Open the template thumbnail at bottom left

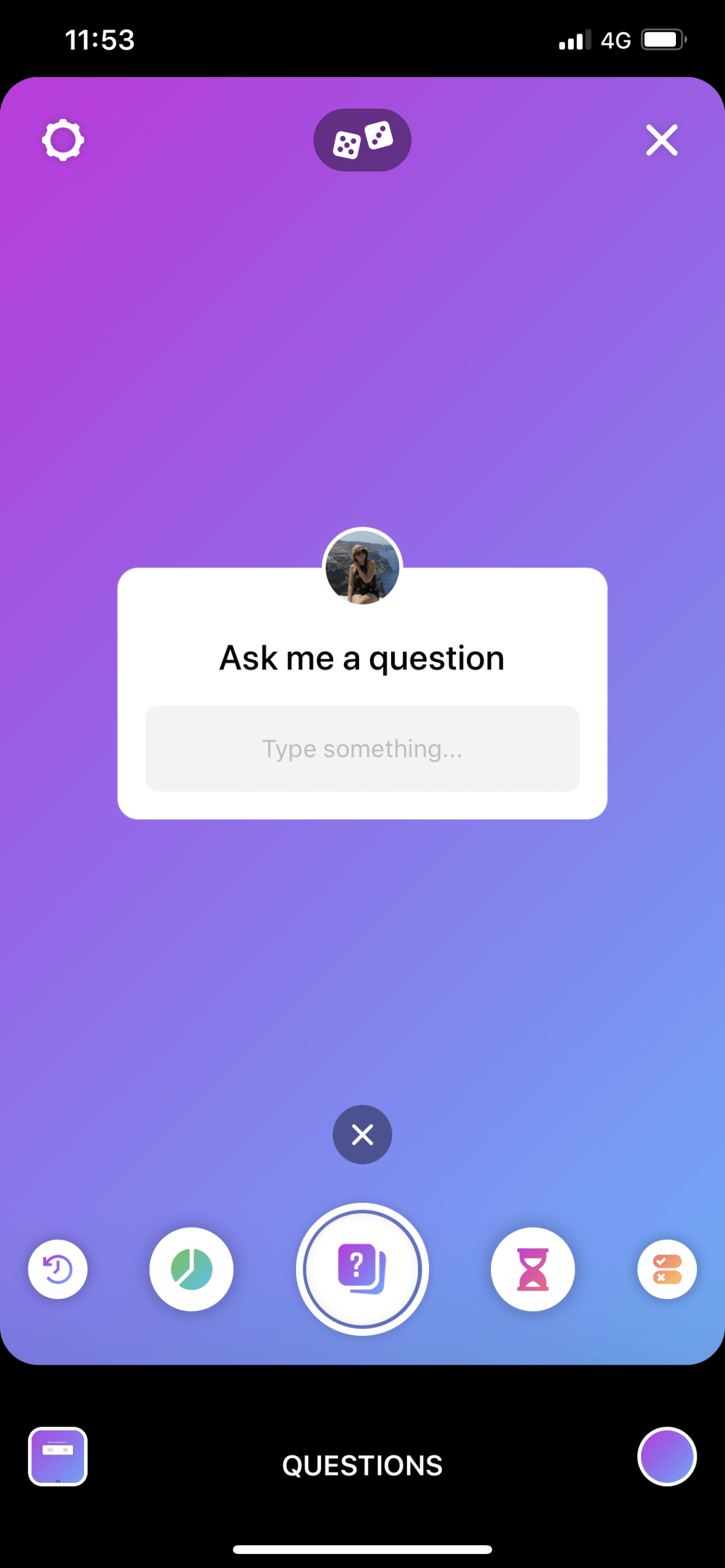coord(58,1457)
